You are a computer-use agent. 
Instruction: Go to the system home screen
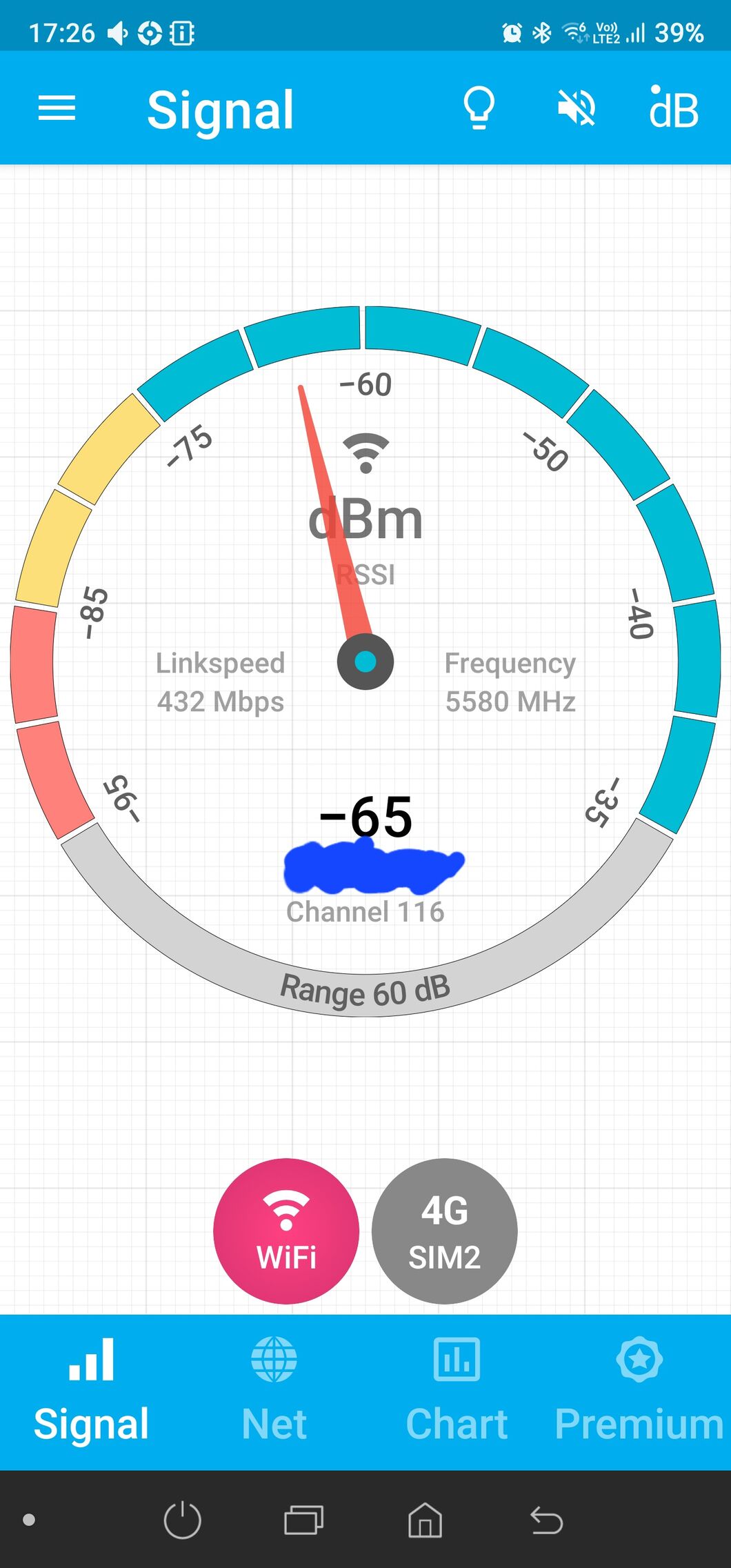[x=425, y=1520]
